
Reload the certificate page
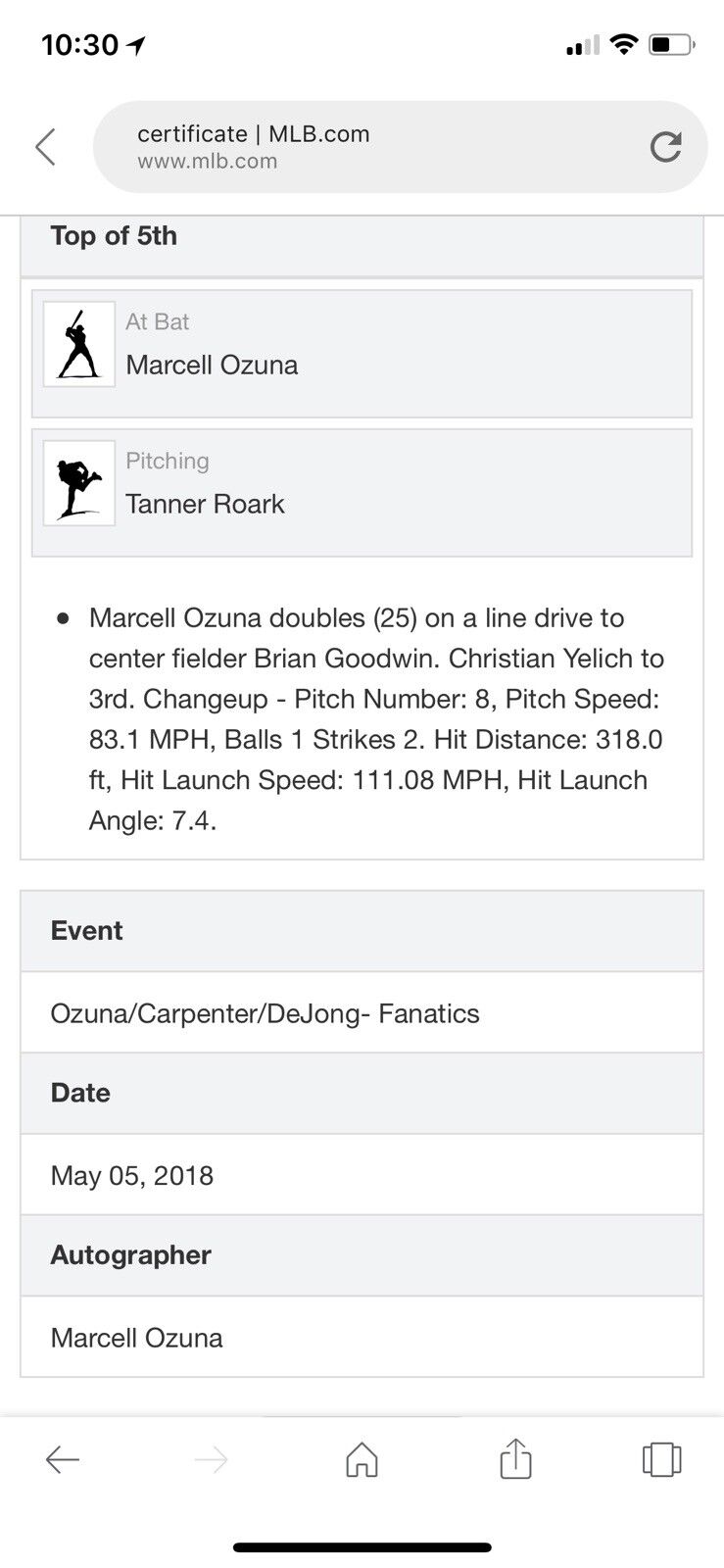(665, 147)
